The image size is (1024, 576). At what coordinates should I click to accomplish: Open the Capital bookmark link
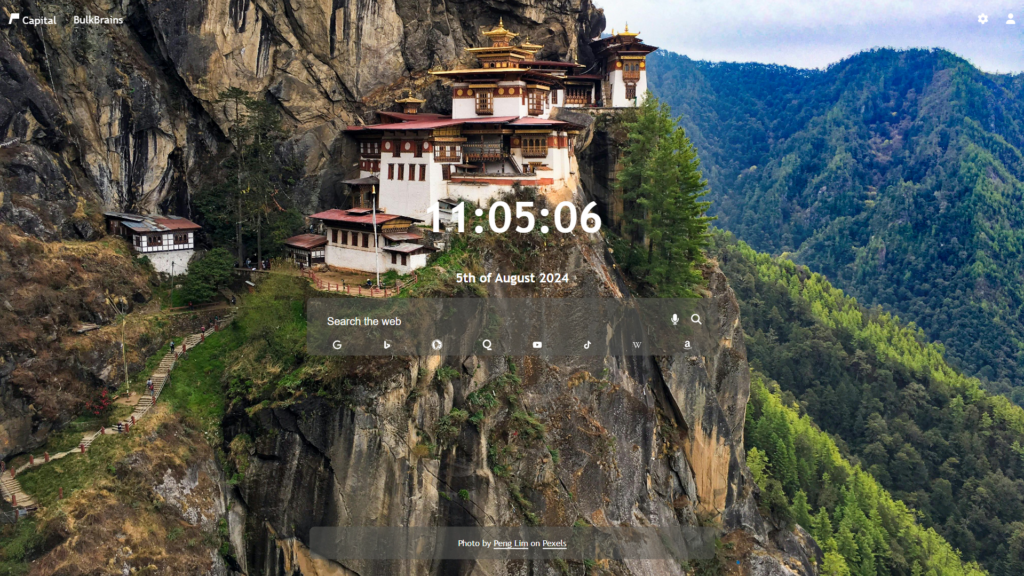pos(32,19)
